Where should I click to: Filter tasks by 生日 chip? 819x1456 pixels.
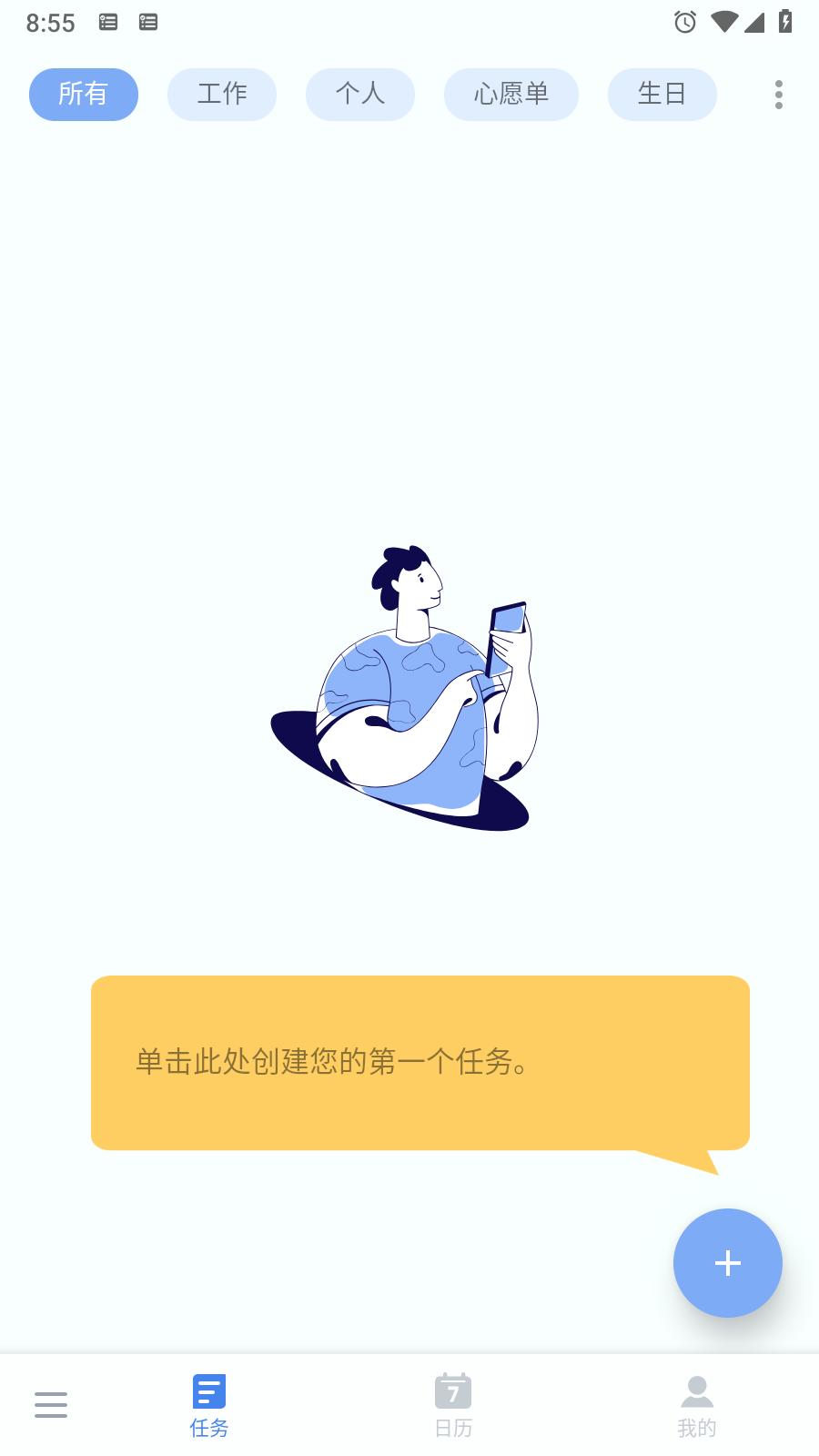662,94
